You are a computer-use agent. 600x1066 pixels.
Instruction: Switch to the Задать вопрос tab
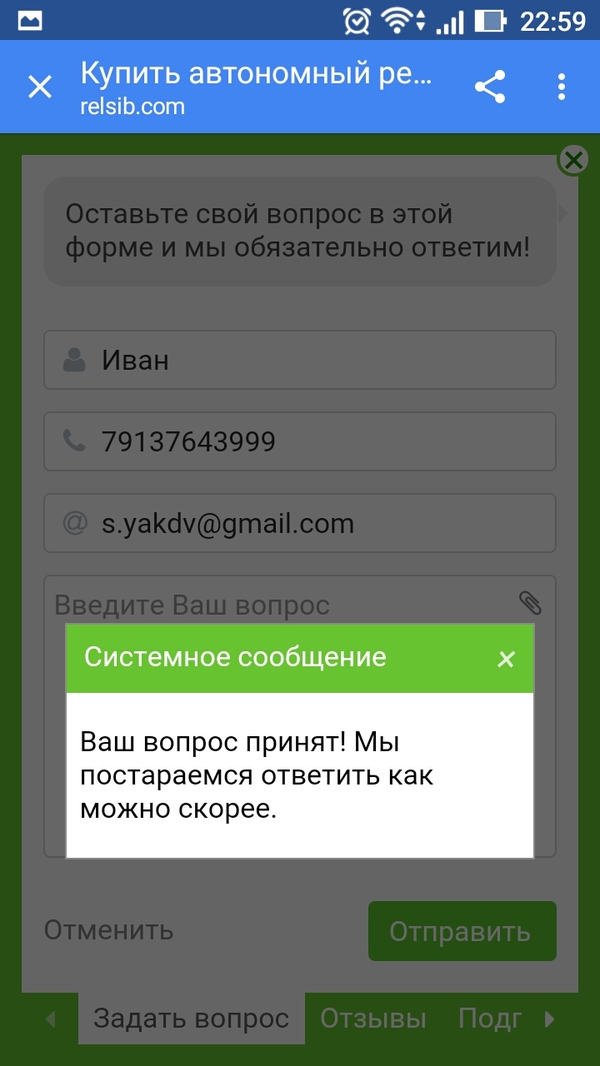coord(191,1019)
